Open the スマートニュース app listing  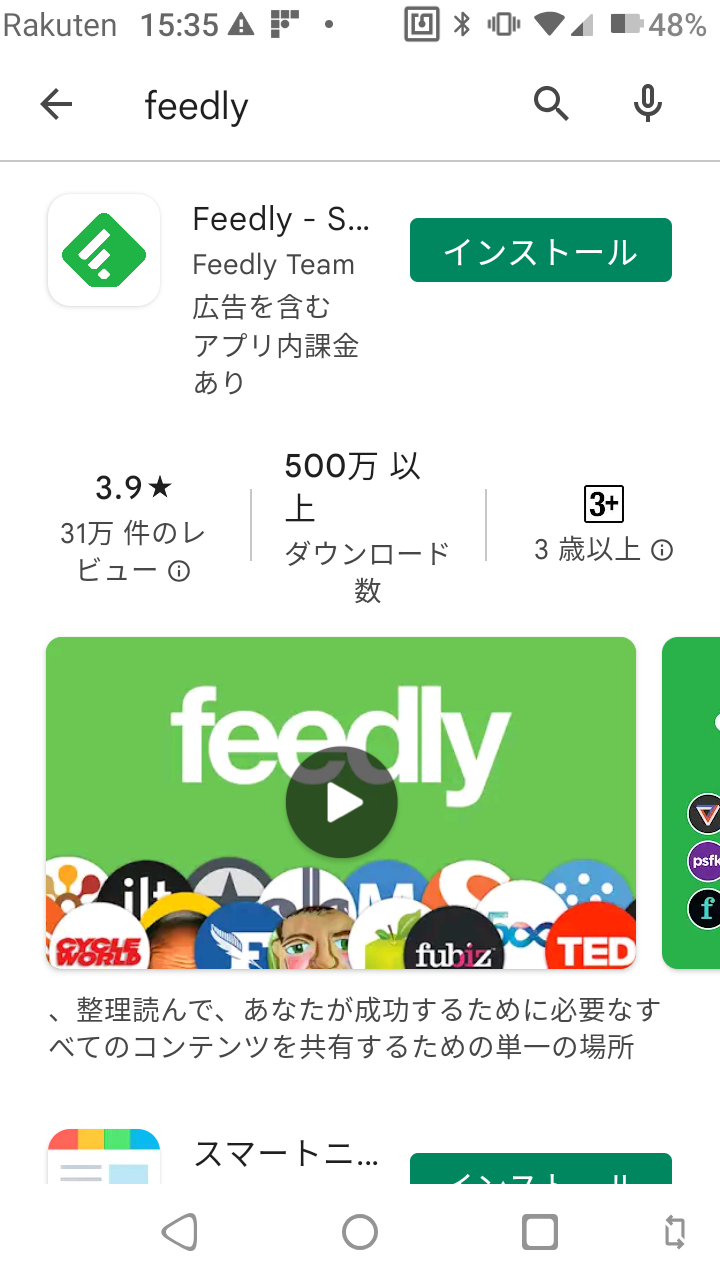[285, 1156]
